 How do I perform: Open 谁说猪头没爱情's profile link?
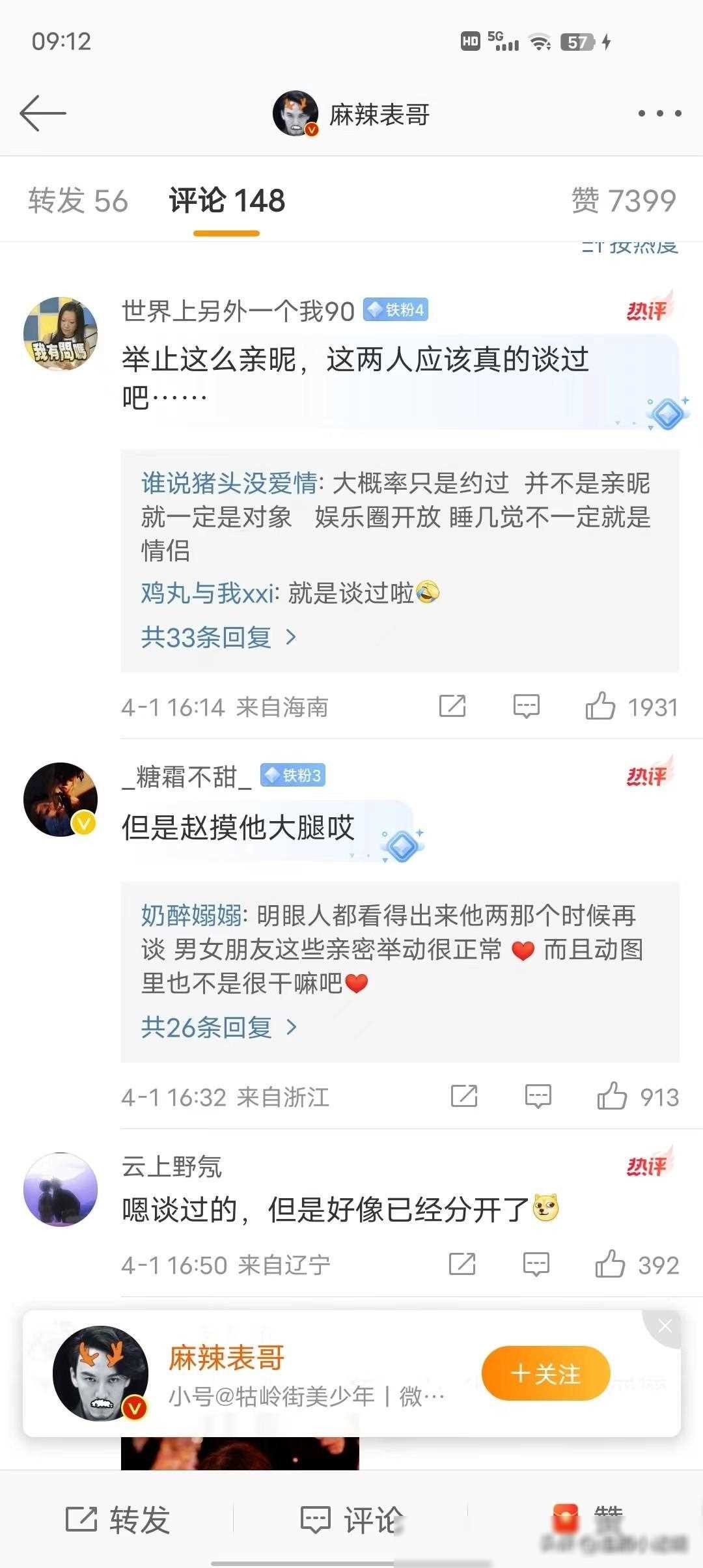(x=228, y=483)
